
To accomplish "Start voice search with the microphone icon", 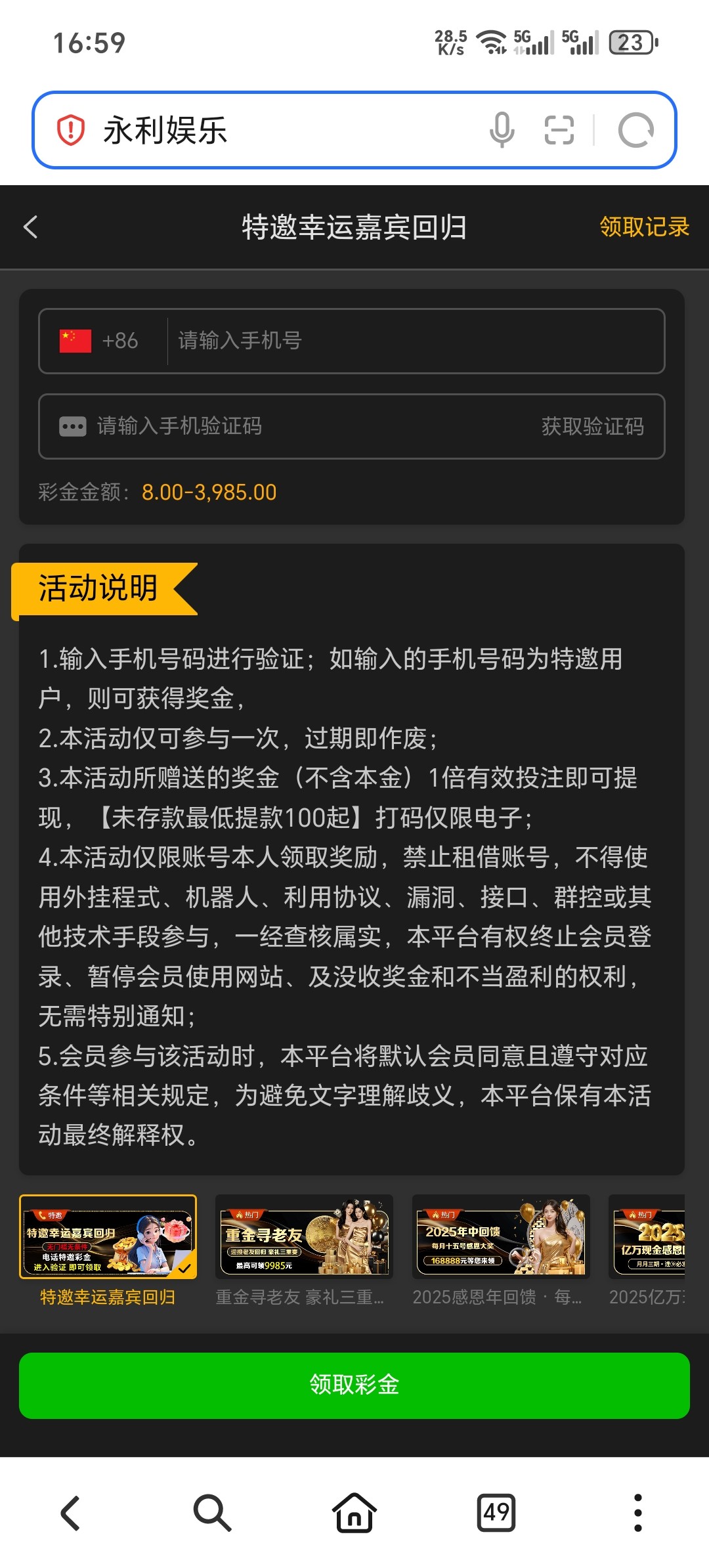I will pos(502,130).
